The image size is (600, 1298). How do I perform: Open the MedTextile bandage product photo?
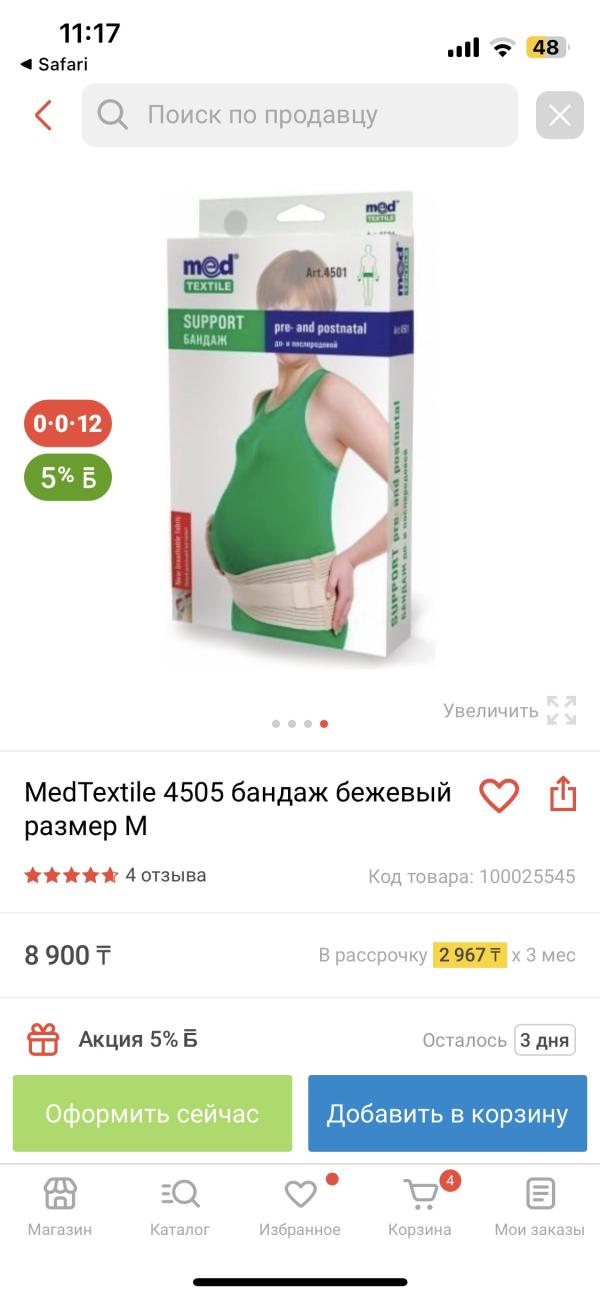(300, 430)
